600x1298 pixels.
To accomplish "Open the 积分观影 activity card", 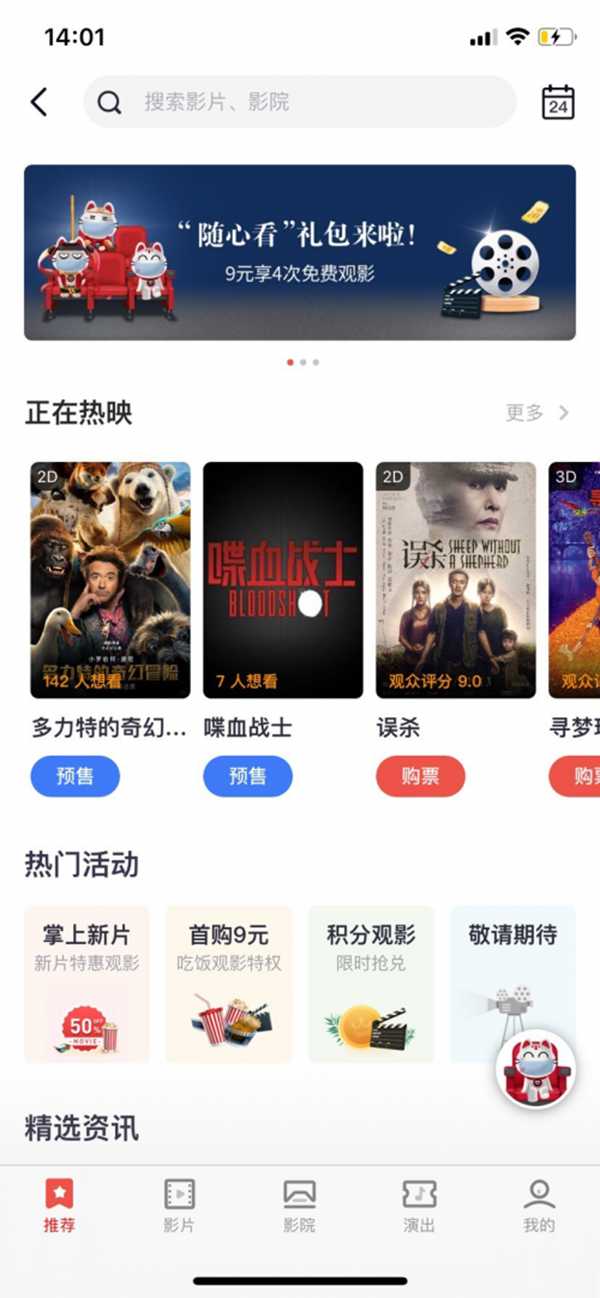I will click(371, 984).
